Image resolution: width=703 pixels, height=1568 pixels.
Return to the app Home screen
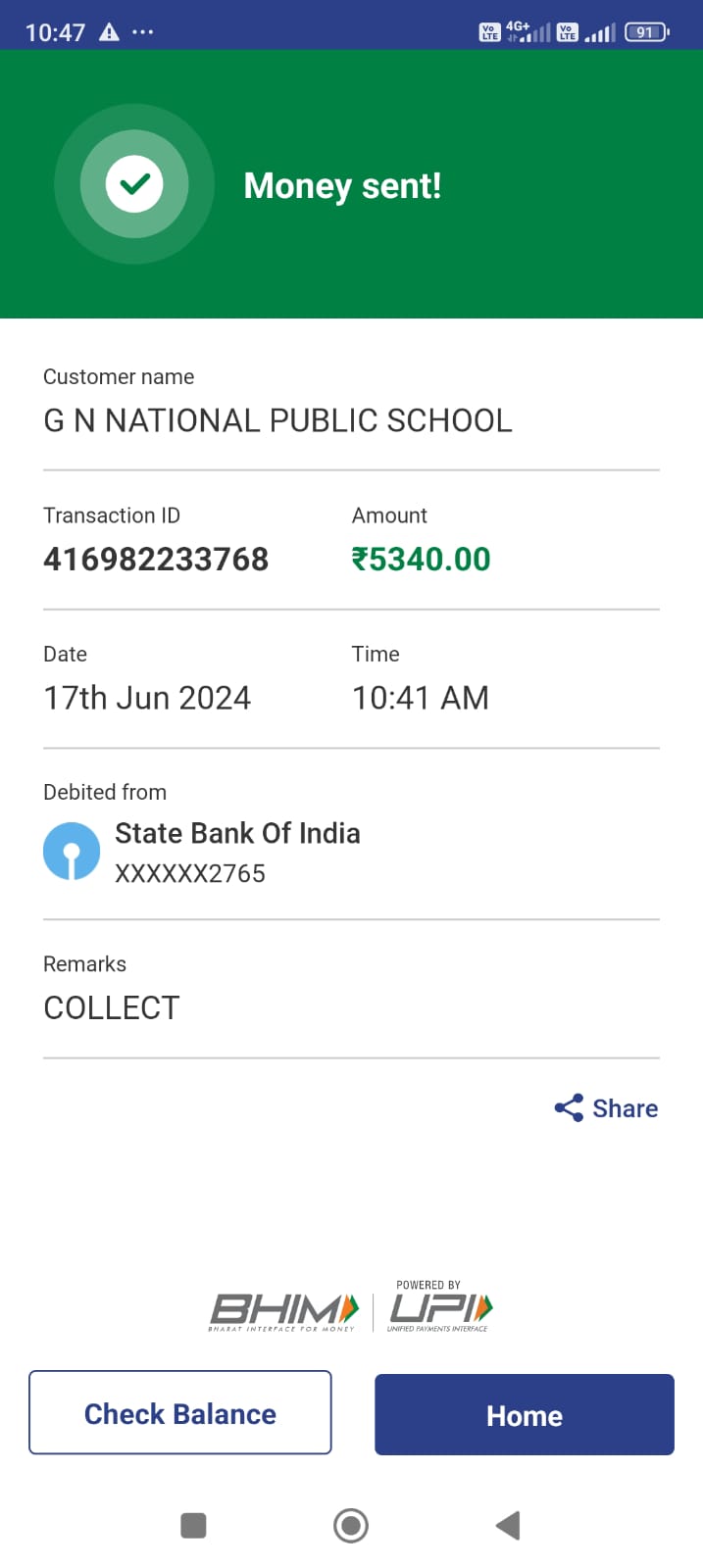(x=525, y=1415)
